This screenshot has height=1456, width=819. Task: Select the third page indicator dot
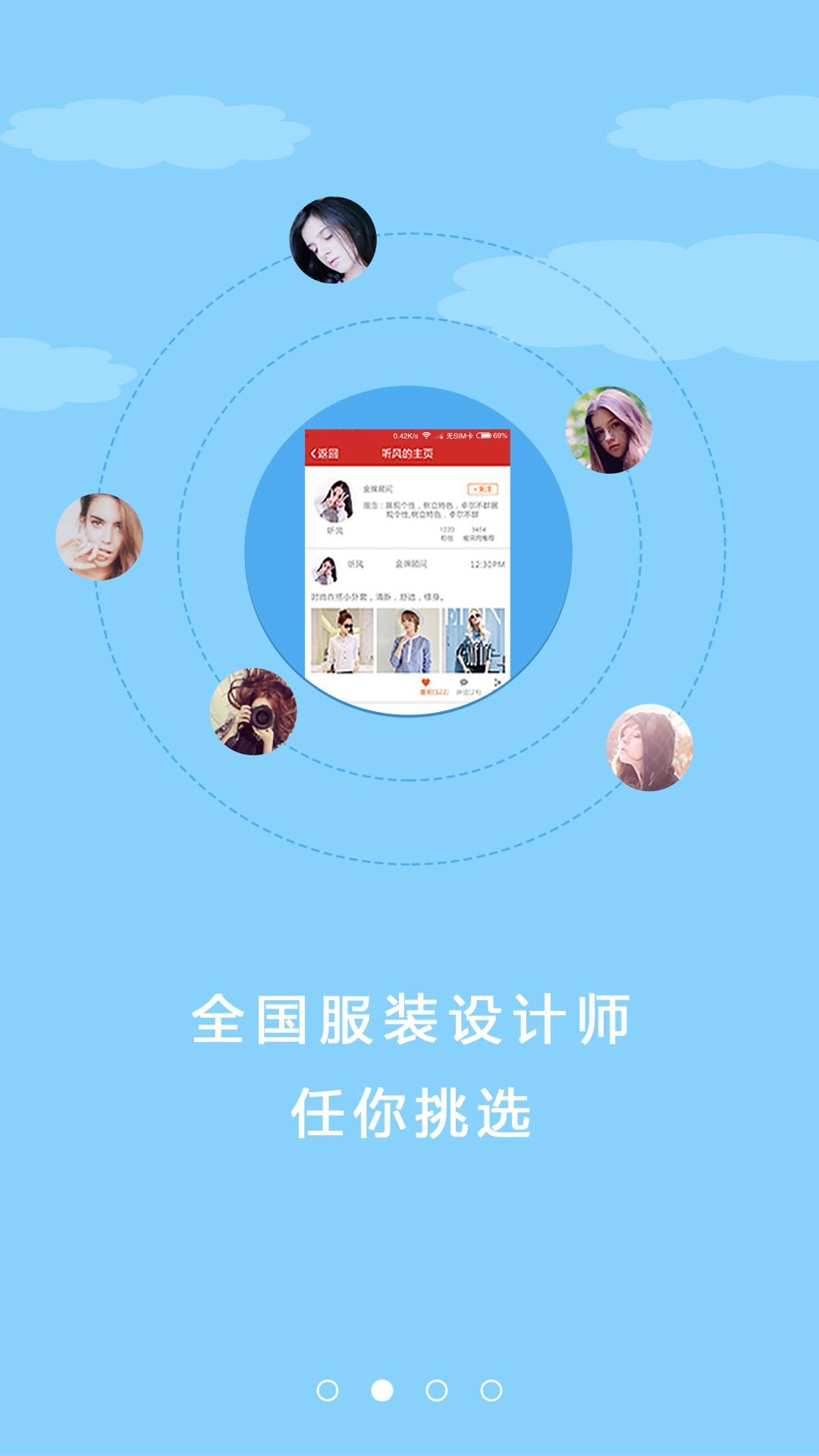tap(437, 1391)
